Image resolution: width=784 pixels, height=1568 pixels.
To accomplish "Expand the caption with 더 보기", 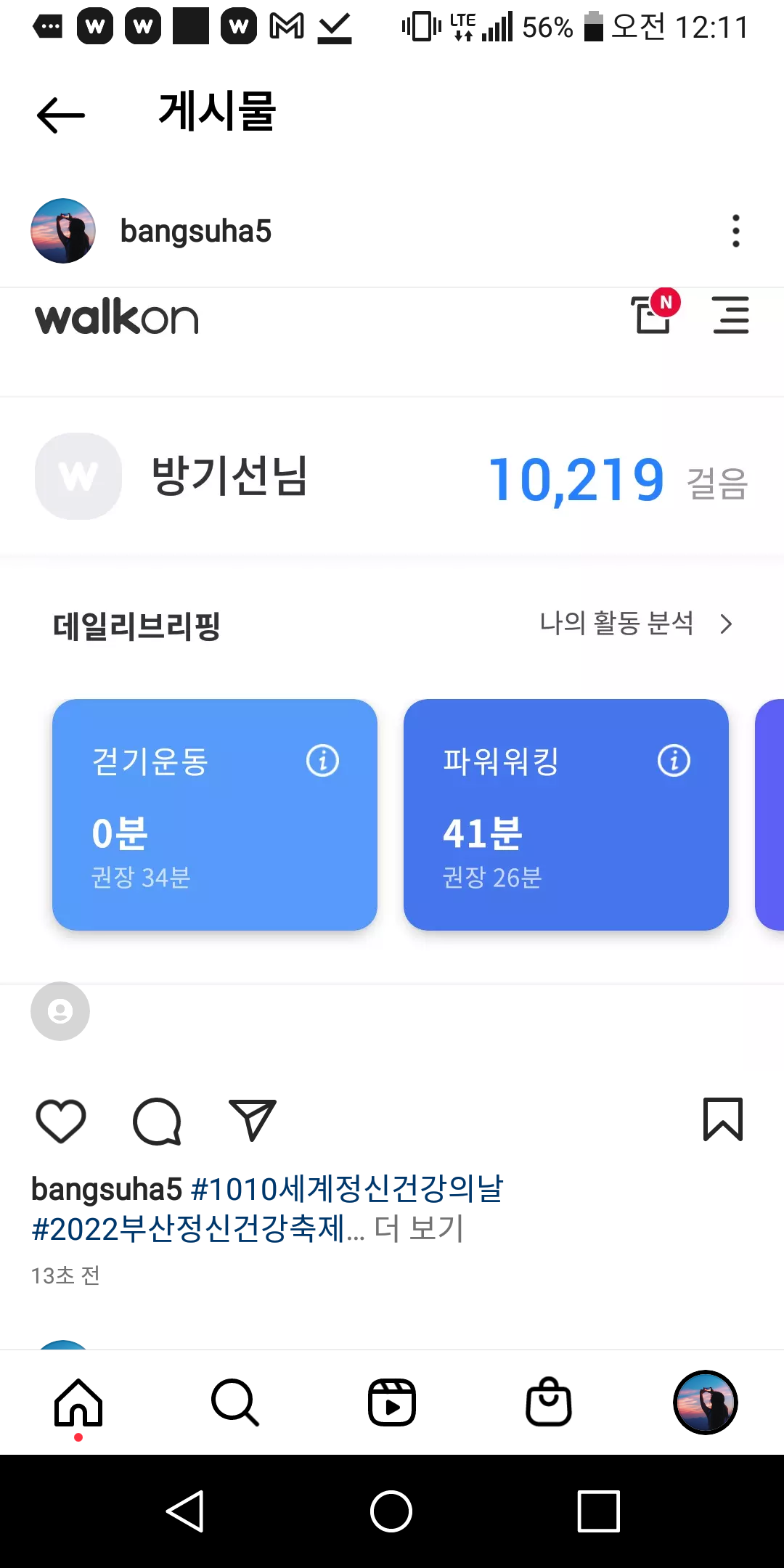I will (x=419, y=1229).
